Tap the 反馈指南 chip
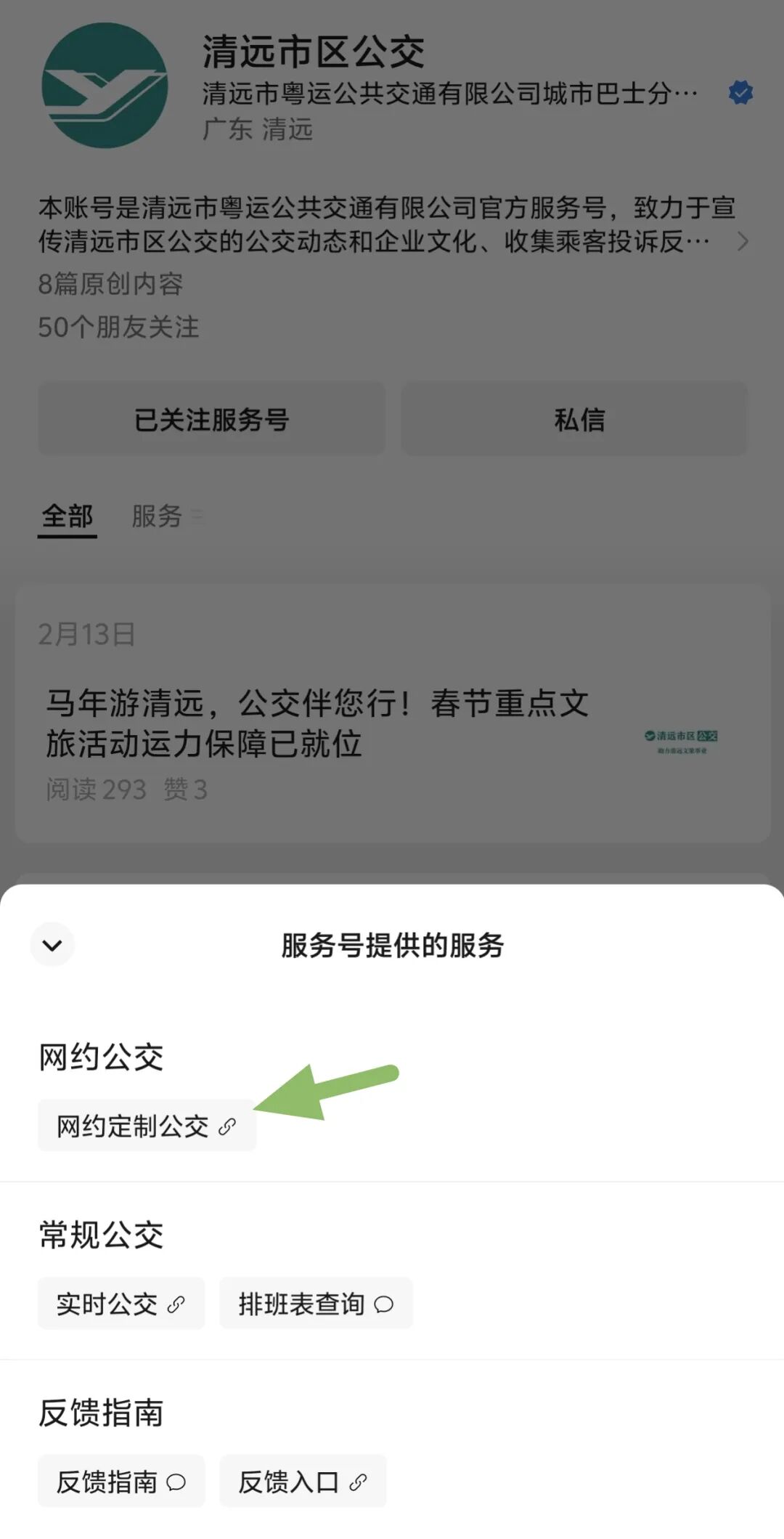 121,1482
